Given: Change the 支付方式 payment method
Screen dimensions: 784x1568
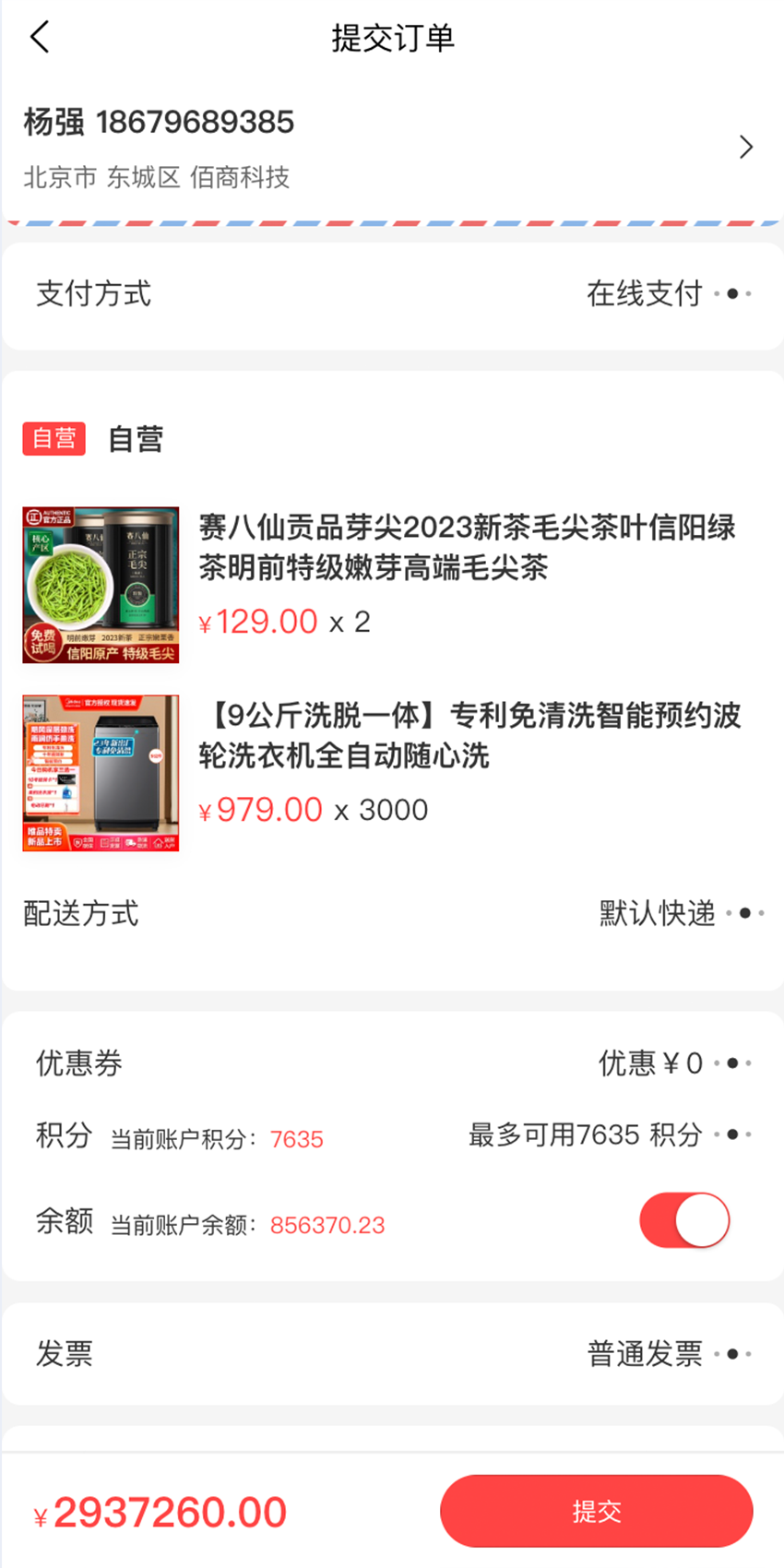Looking at the screenshot, I should [392, 294].
